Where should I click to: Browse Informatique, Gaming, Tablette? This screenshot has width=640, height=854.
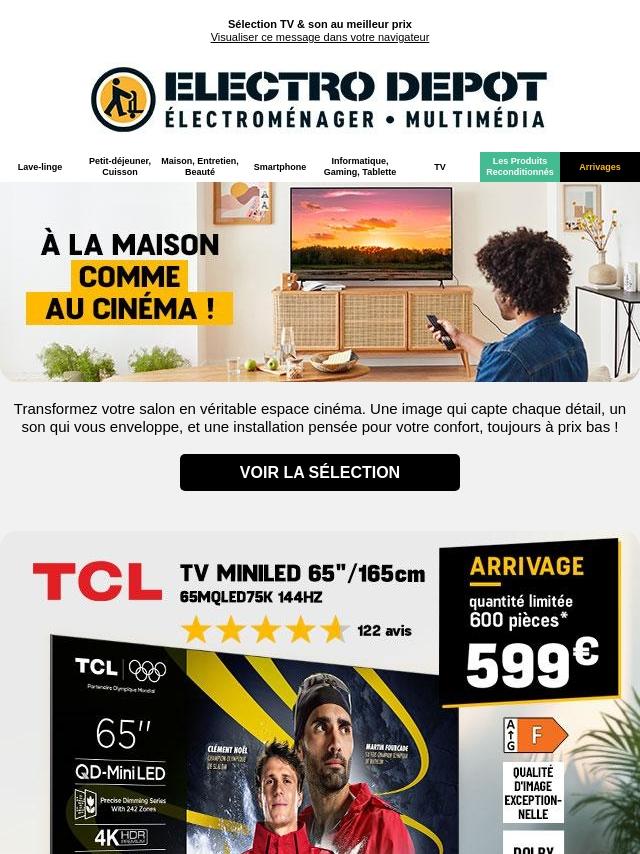[360, 166]
